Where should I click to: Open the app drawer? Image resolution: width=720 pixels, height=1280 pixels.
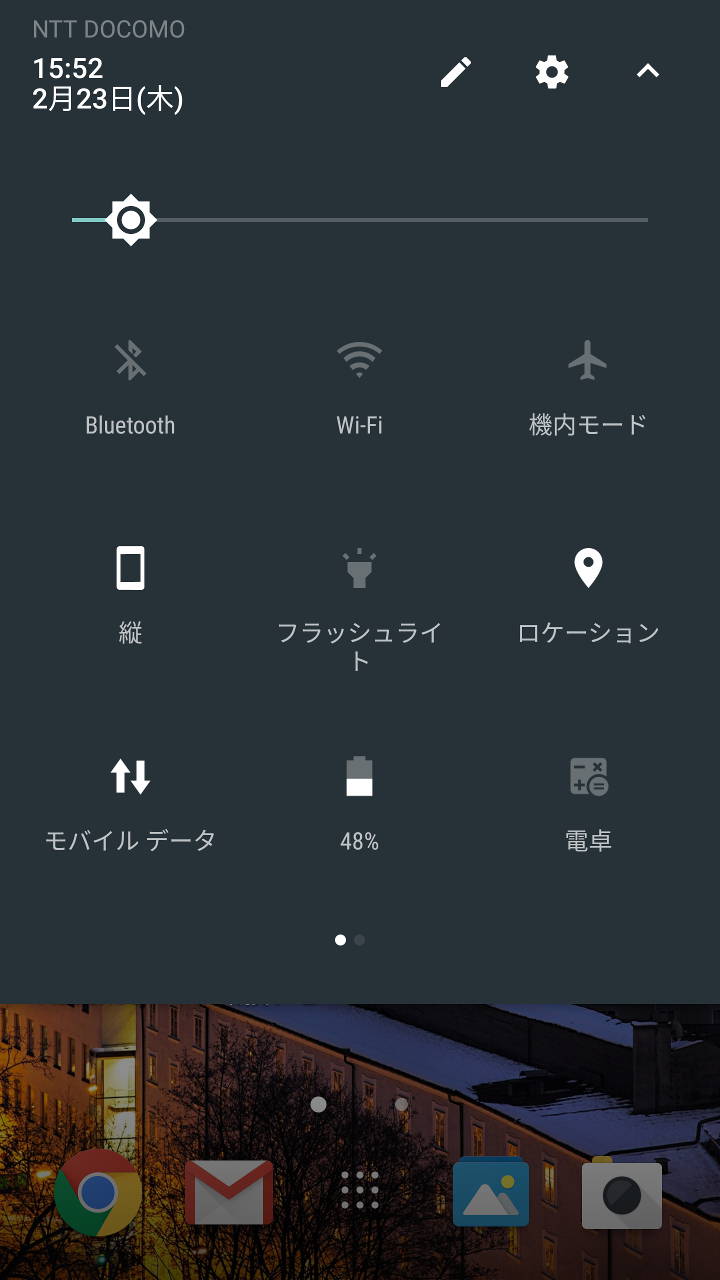pos(360,1192)
